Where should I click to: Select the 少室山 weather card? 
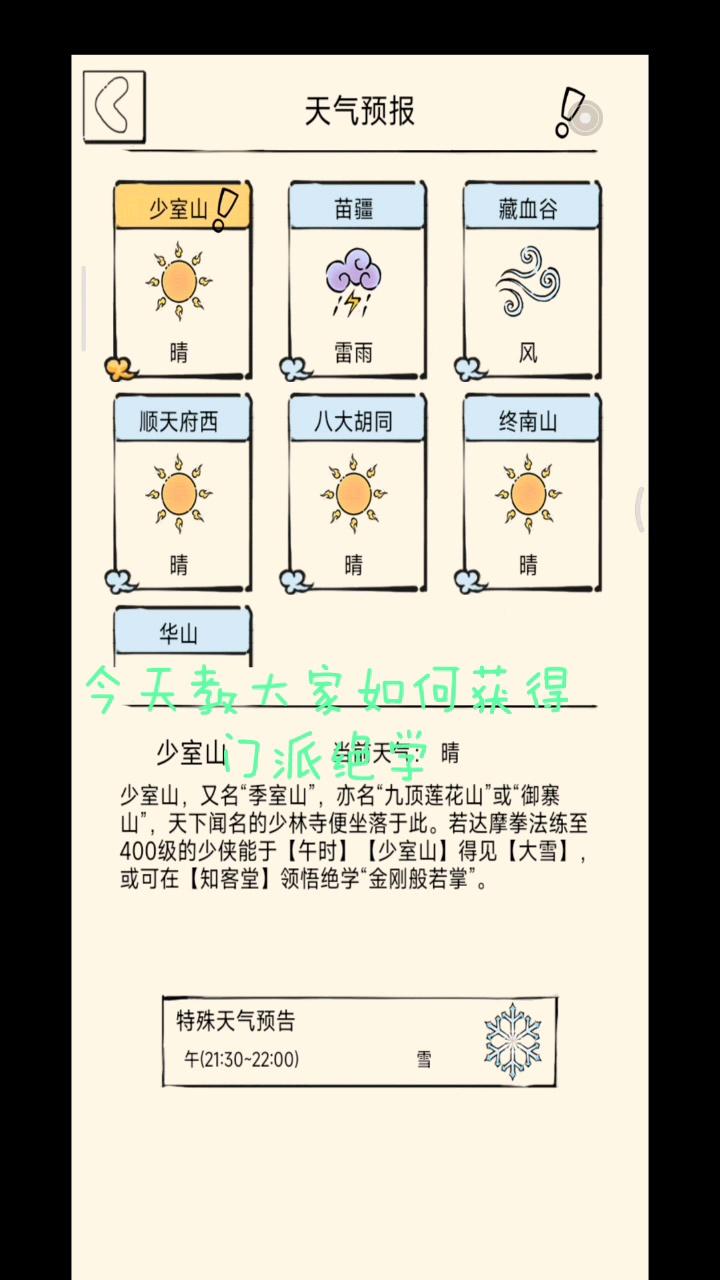click(181, 282)
